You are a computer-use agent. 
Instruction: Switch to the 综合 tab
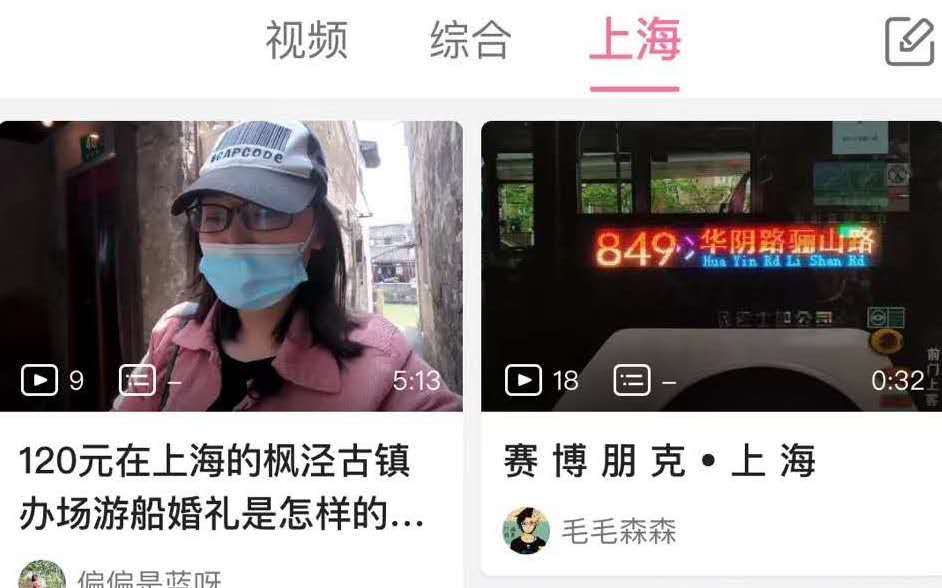click(470, 41)
